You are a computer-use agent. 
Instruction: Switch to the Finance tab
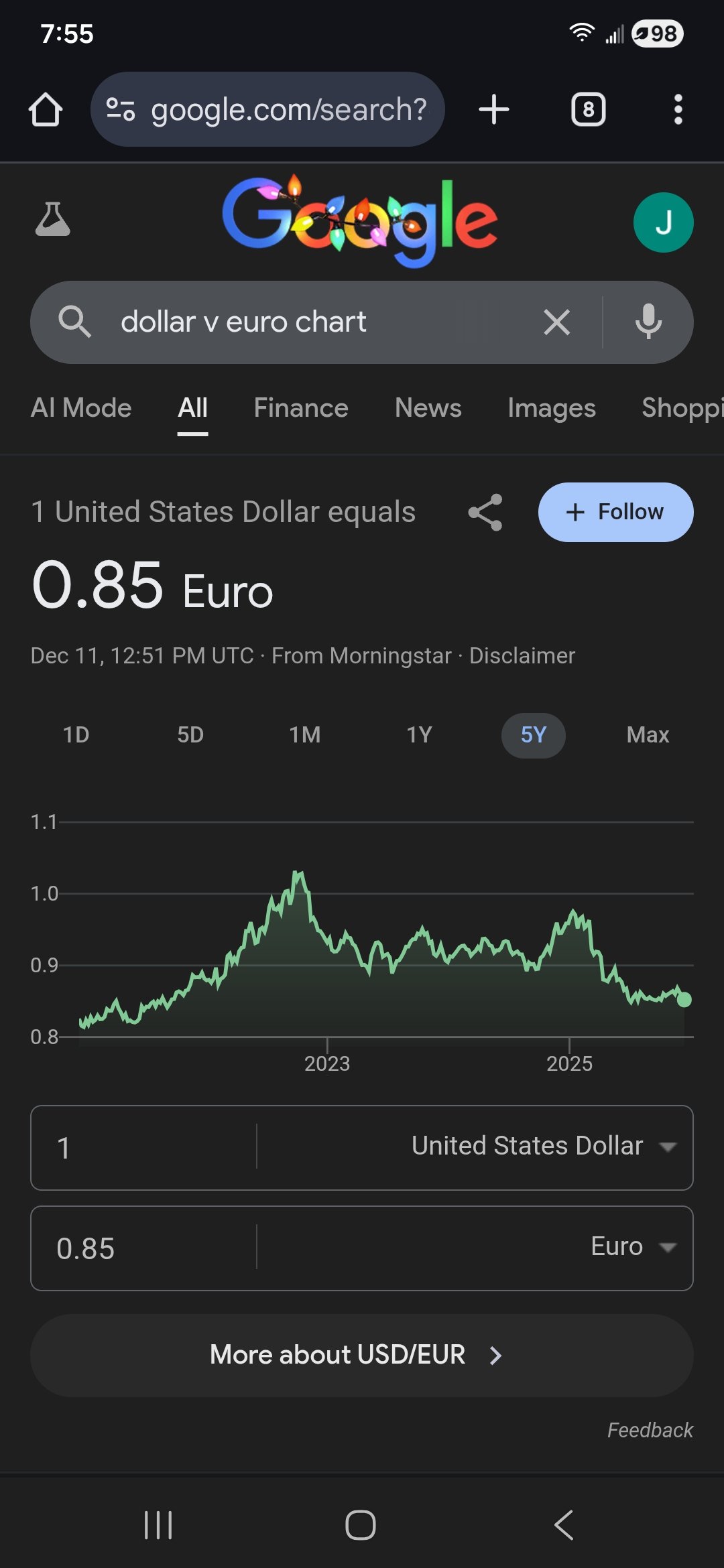point(301,408)
